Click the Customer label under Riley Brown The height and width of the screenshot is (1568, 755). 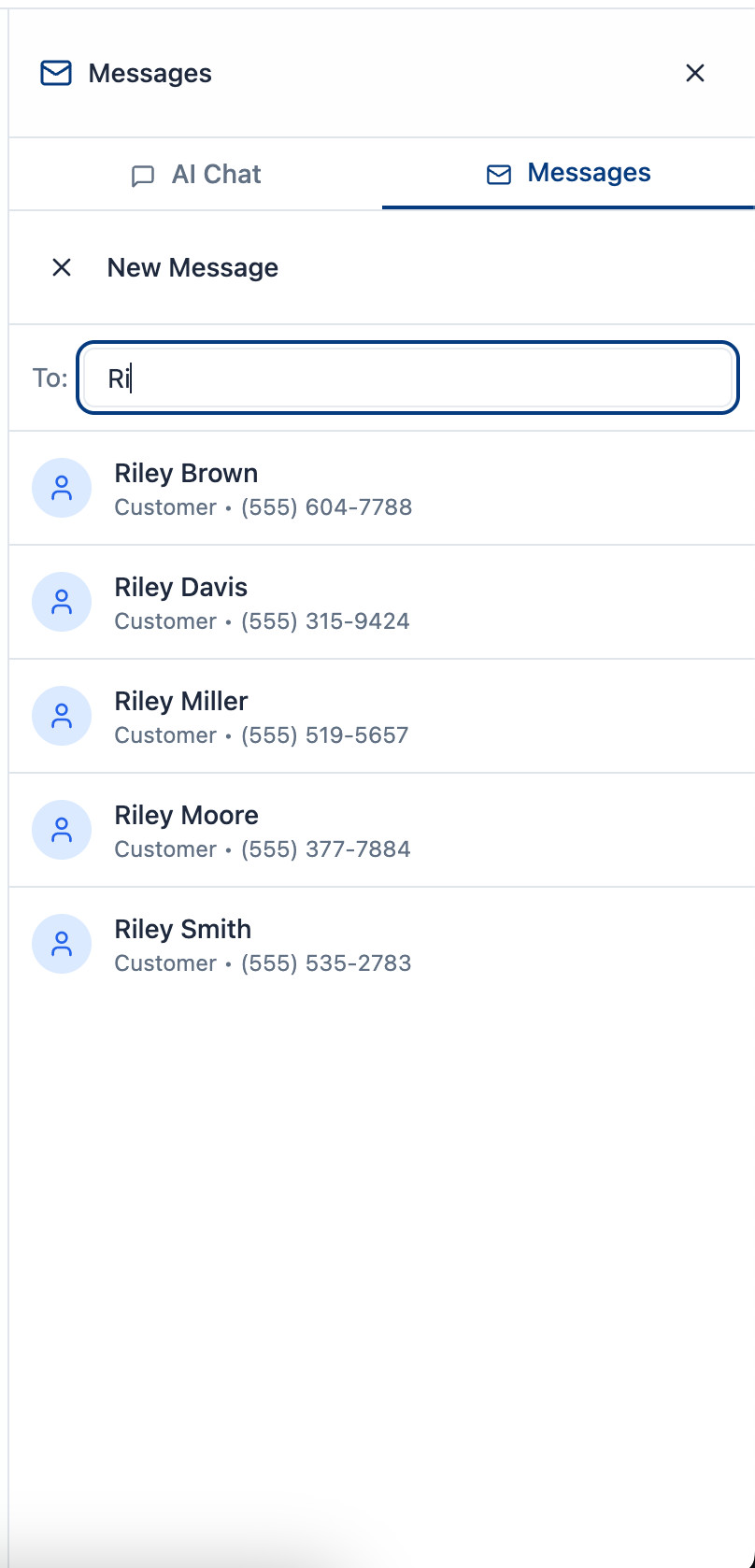(164, 507)
